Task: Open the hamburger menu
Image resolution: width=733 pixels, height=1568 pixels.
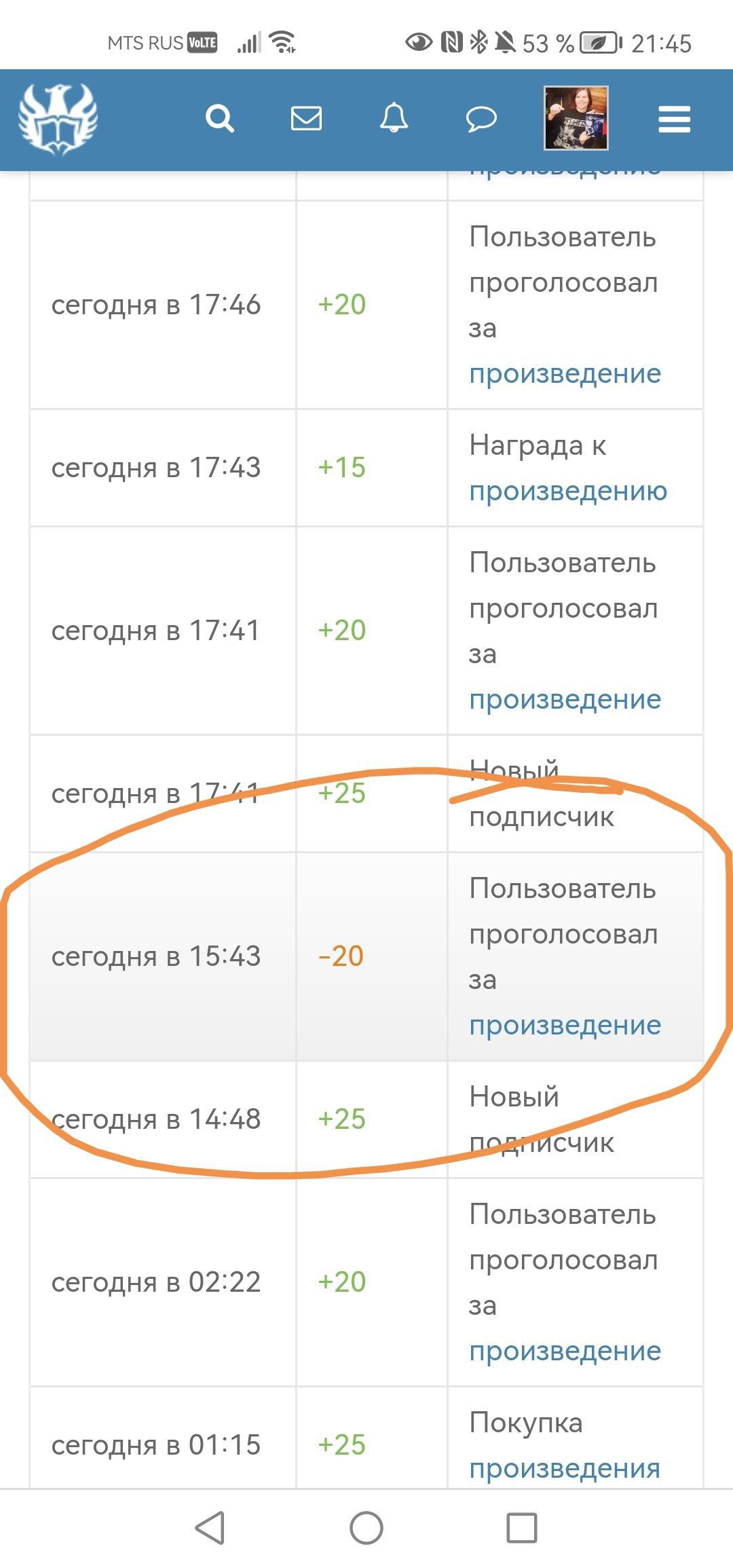Action: pyautogui.click(x=674, y=119)
